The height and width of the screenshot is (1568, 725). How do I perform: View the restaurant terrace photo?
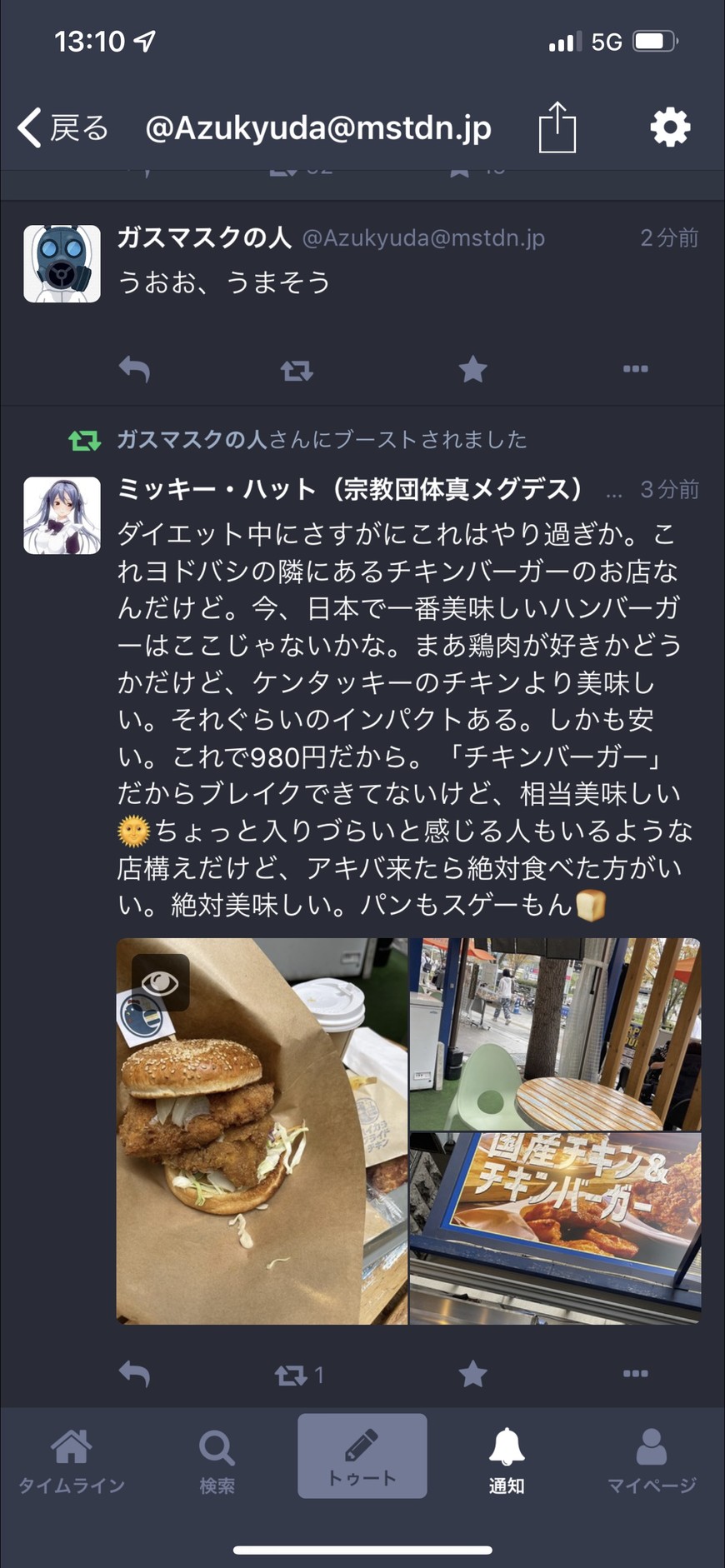(x=555, y=1033)
